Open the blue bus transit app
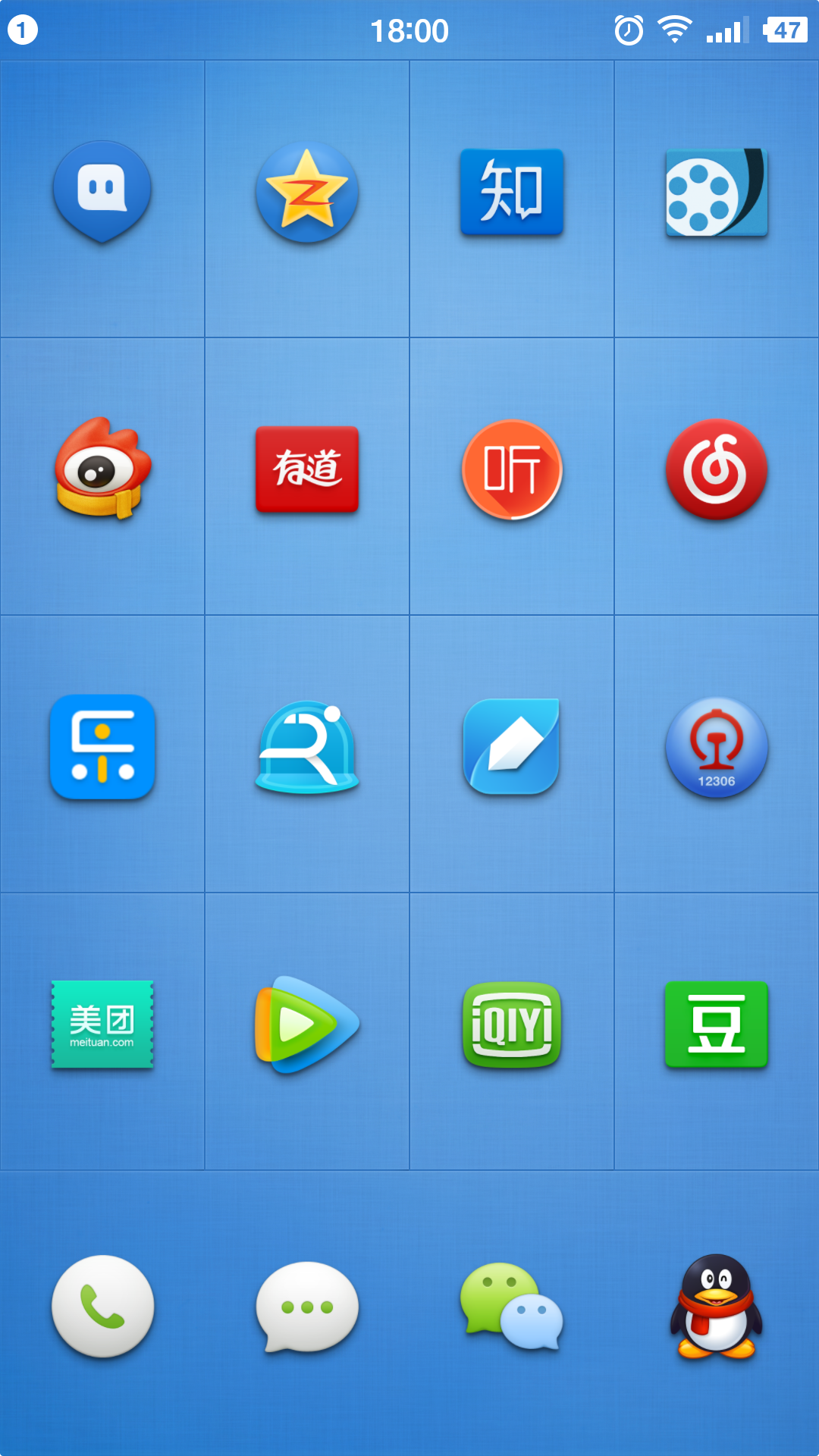This screenshot has height=1456, width=819. 102,746
